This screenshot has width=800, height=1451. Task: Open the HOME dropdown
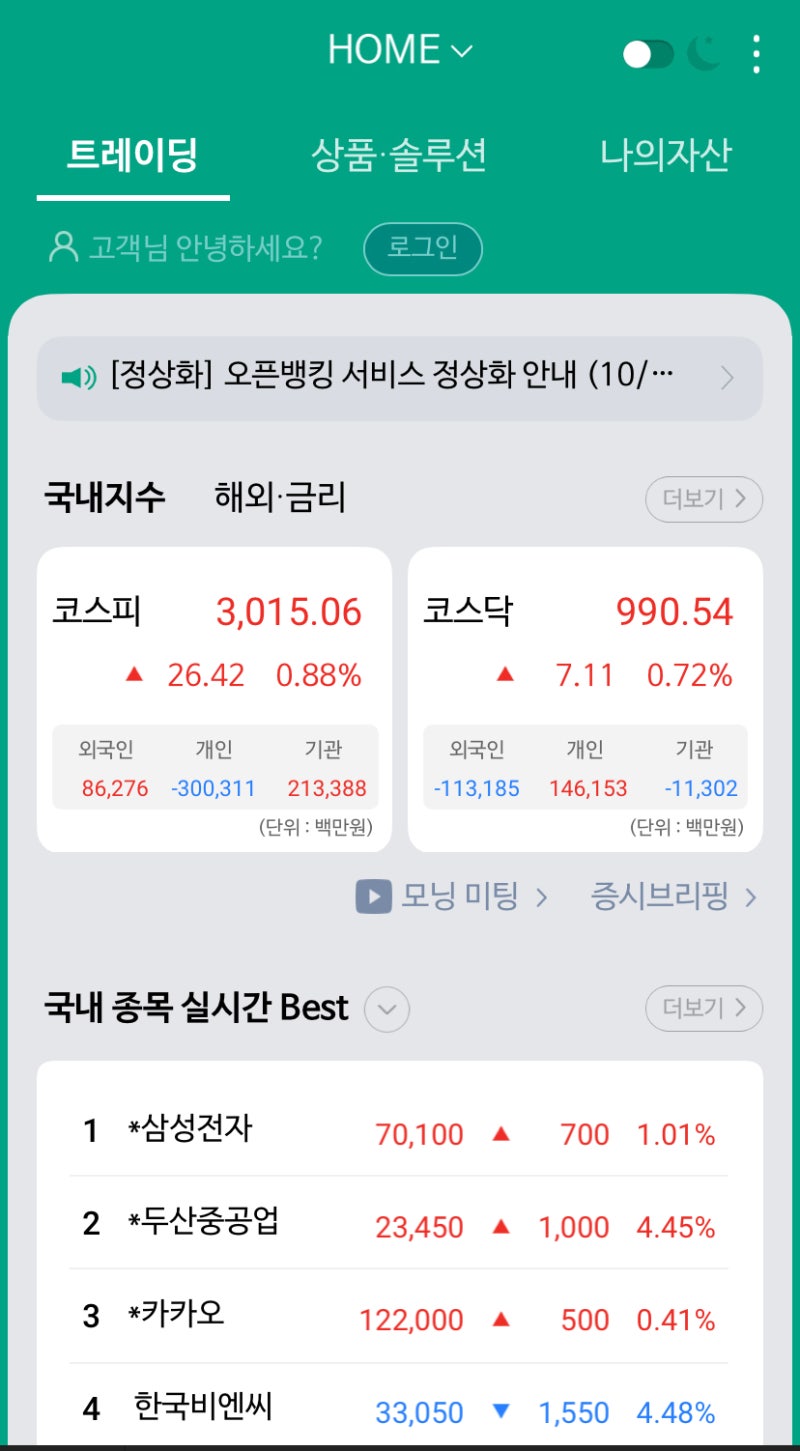(398, 49)
